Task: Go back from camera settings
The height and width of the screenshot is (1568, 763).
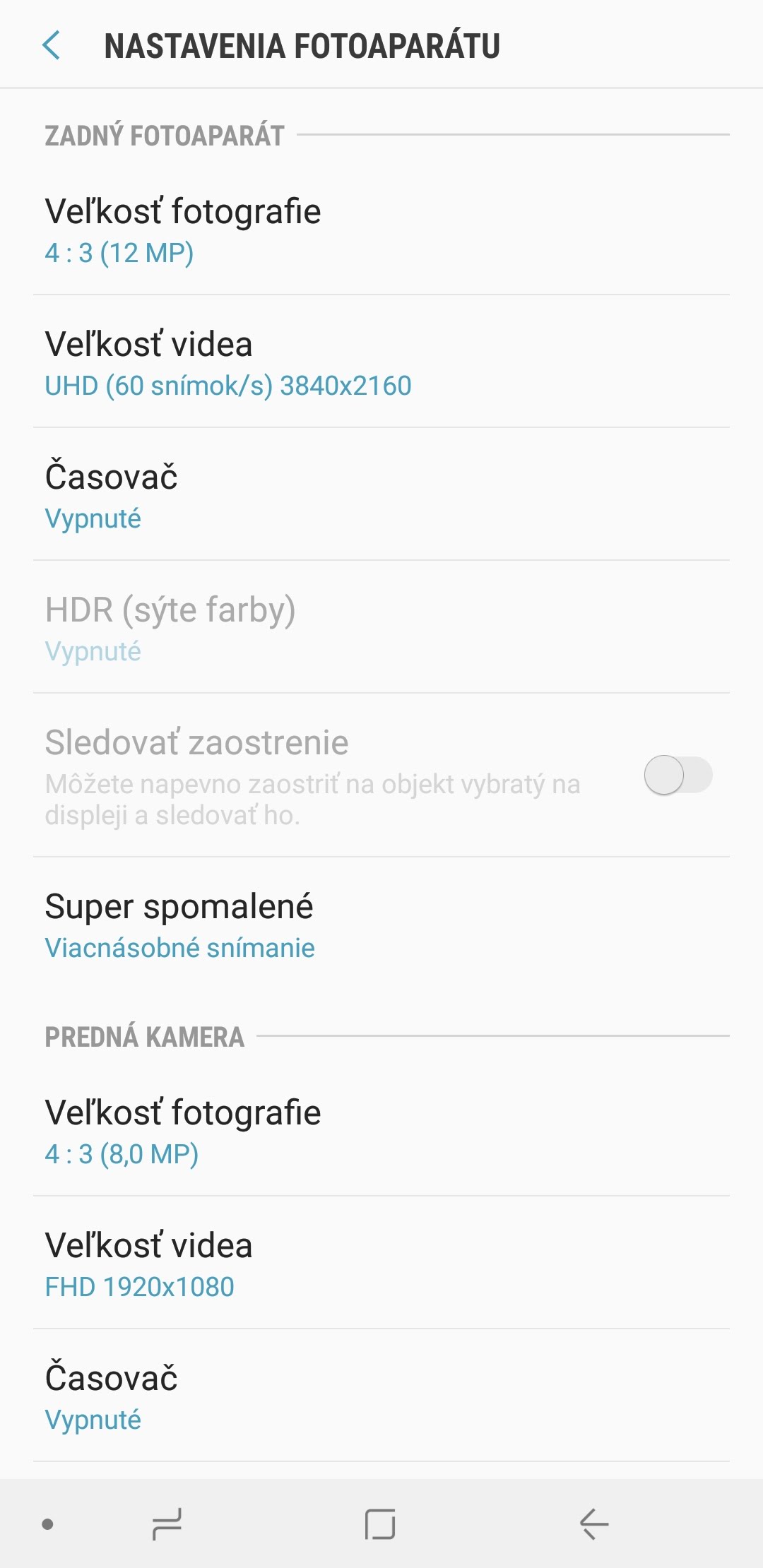Action: click(x=51, y=45)
